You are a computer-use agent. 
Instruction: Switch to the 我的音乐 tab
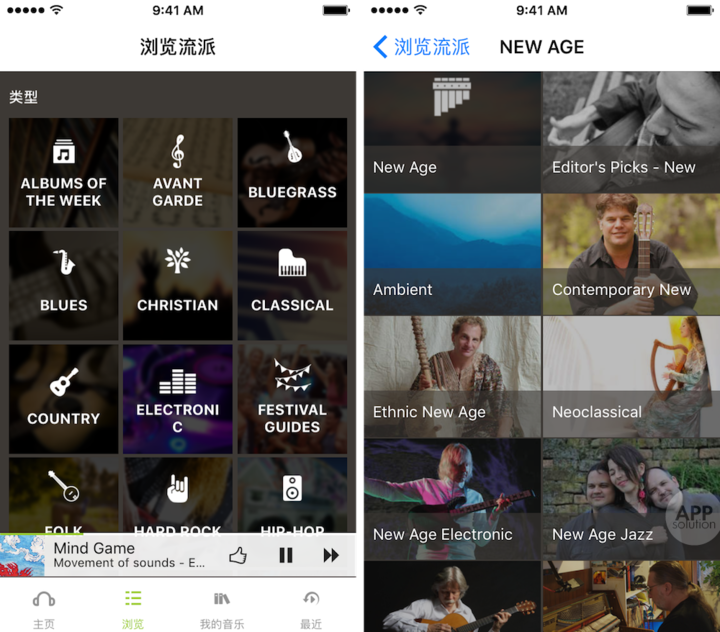(222, 608)
